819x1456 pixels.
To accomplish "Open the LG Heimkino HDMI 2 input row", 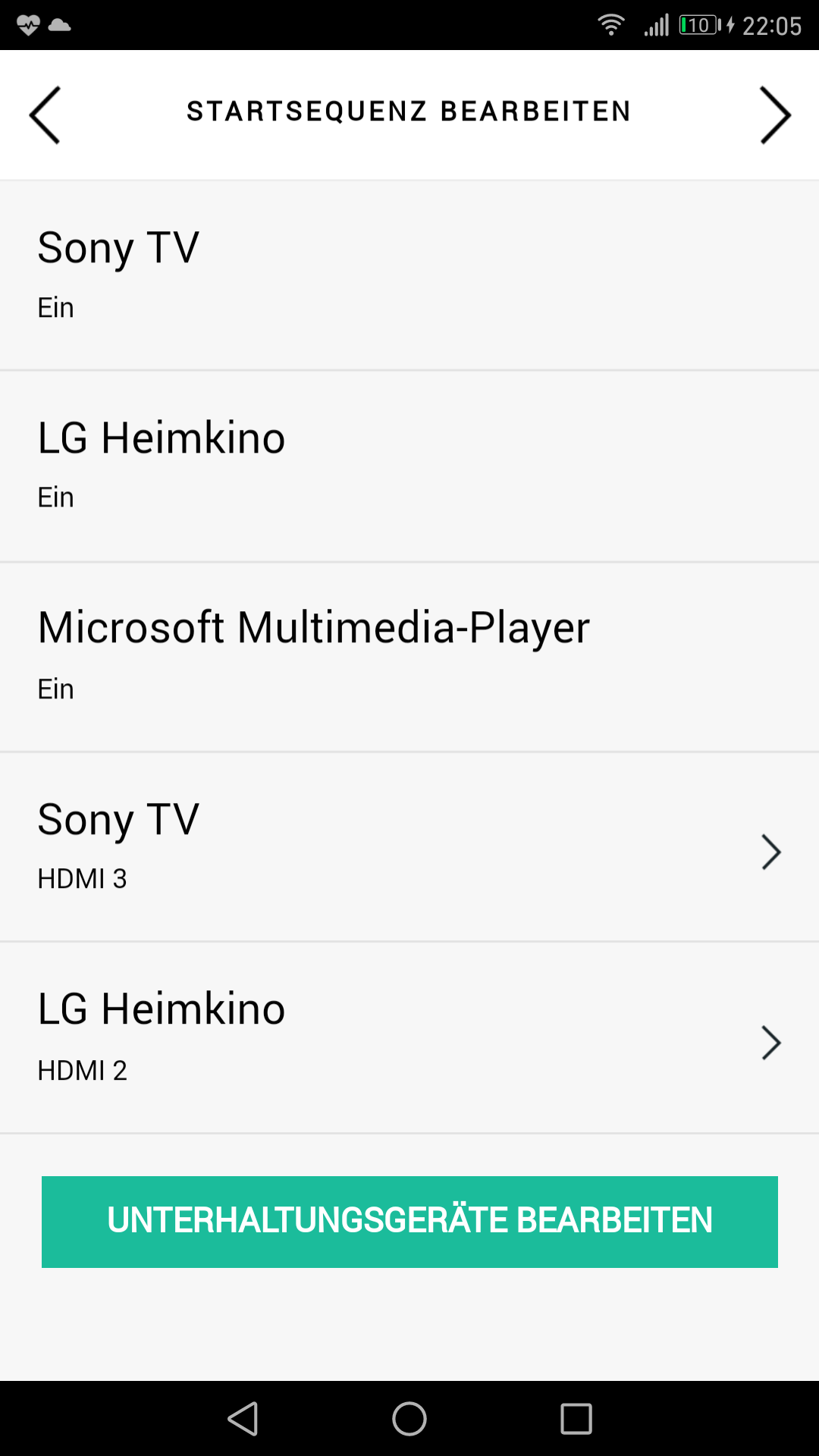I will pyautogui.click(x=409, y=1038).
